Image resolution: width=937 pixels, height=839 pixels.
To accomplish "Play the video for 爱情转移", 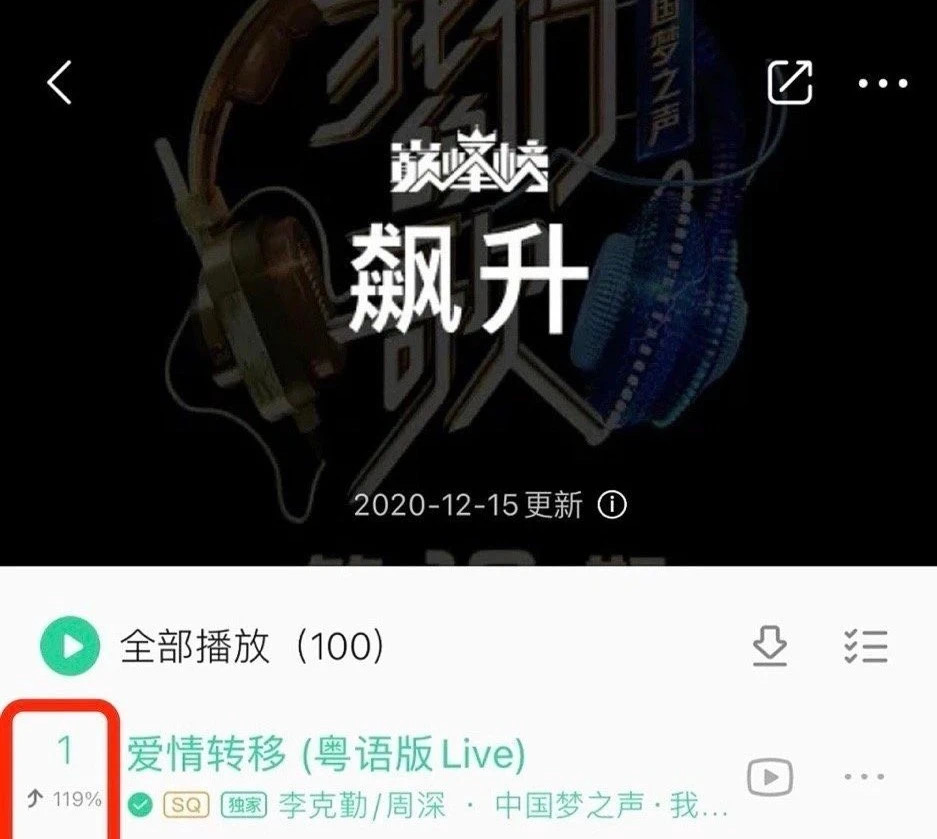I will 770,776.
